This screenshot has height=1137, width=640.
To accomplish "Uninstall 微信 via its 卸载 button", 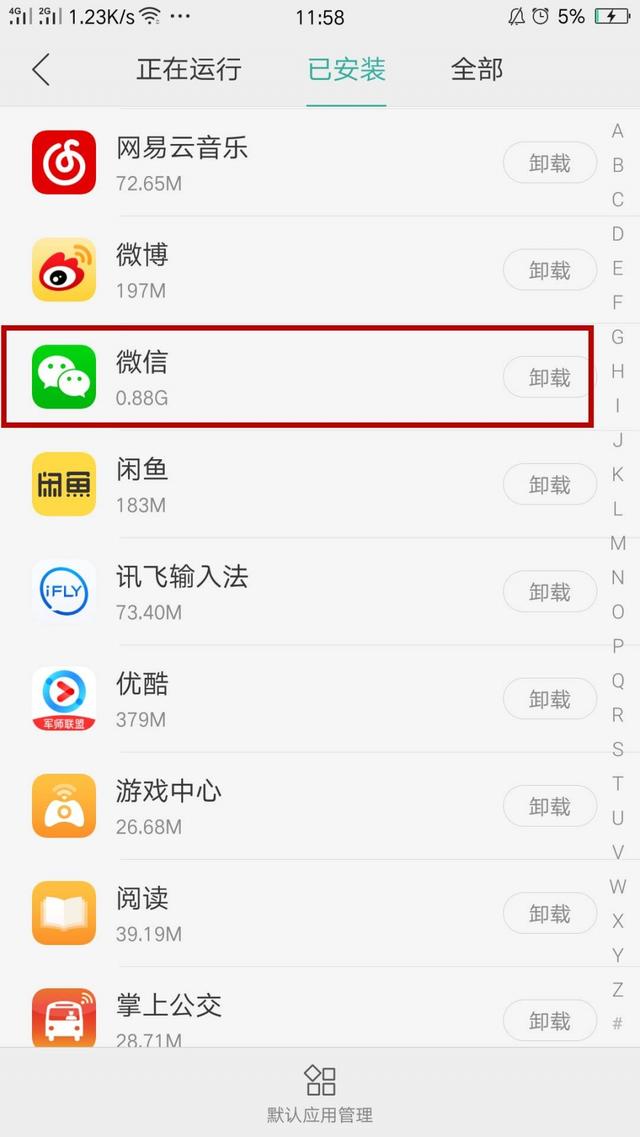I will 549,377.
